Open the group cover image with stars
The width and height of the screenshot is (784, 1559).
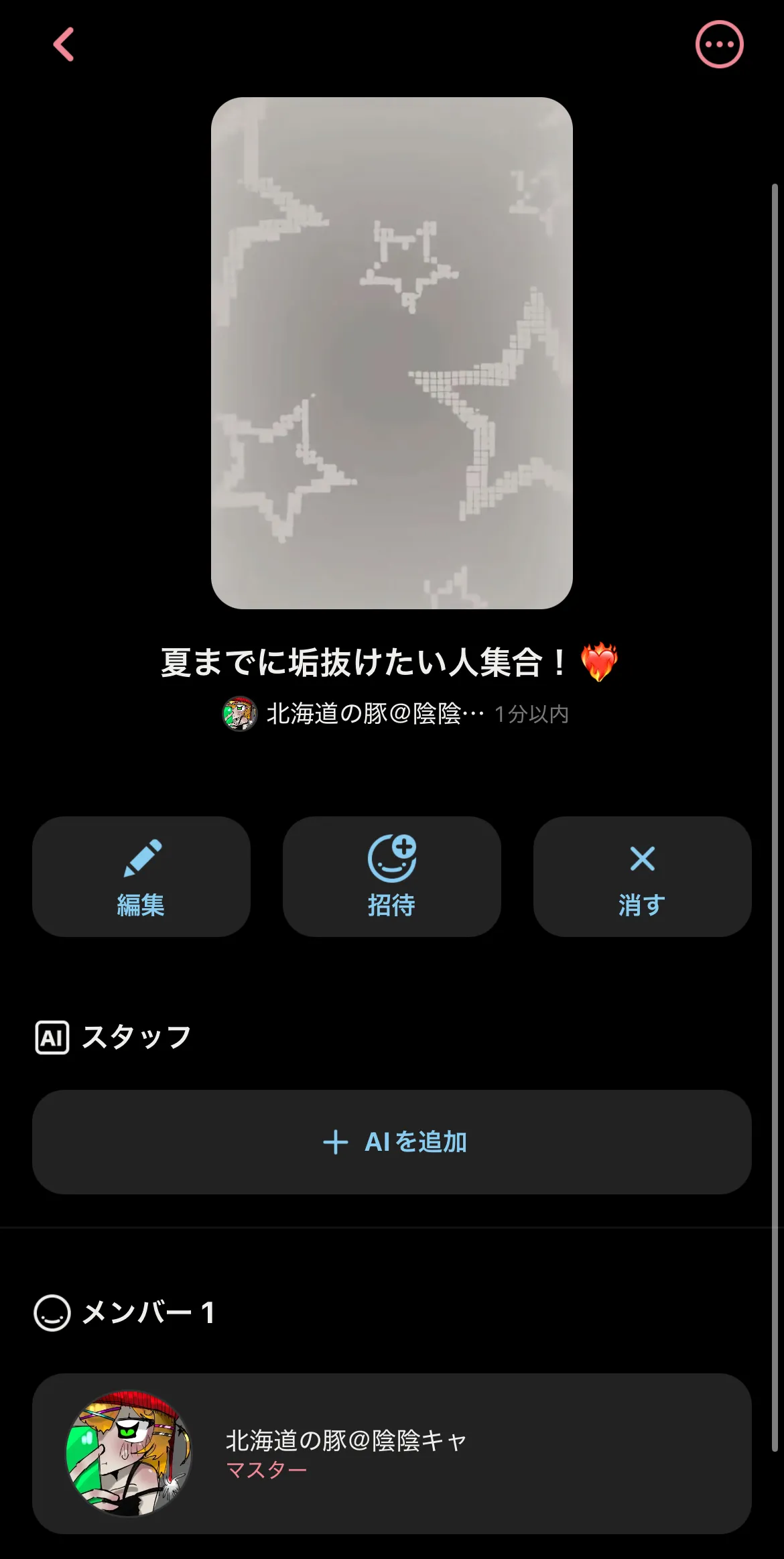pos(392,353)
